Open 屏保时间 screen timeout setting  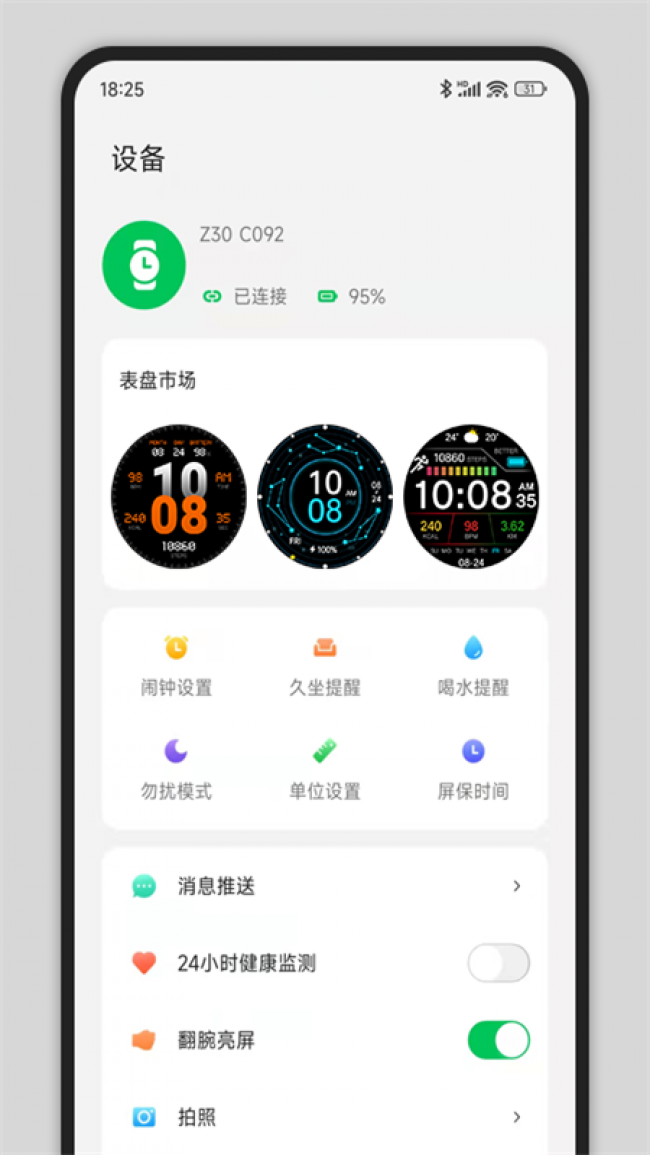click(x=473, y=769)
